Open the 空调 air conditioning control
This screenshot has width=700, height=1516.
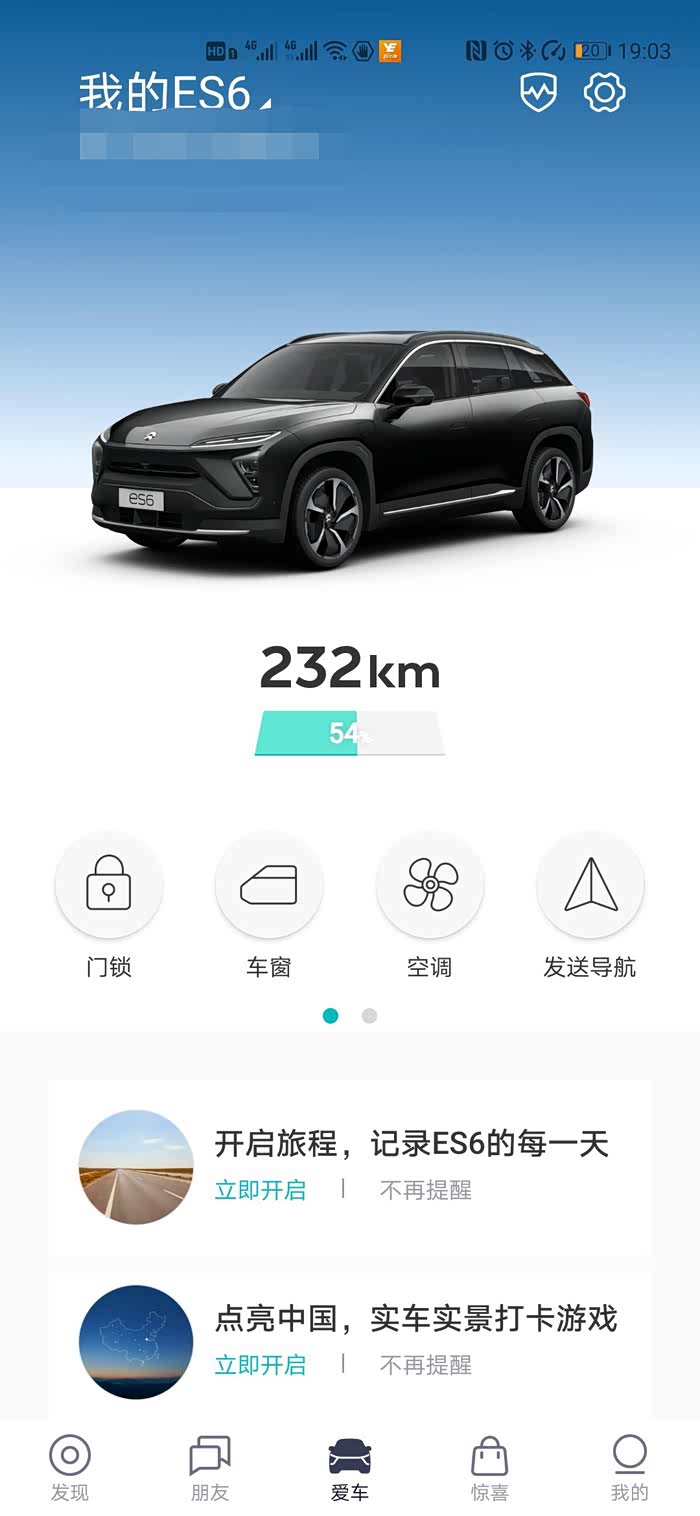pyautogui.click(x=430, y=885)
